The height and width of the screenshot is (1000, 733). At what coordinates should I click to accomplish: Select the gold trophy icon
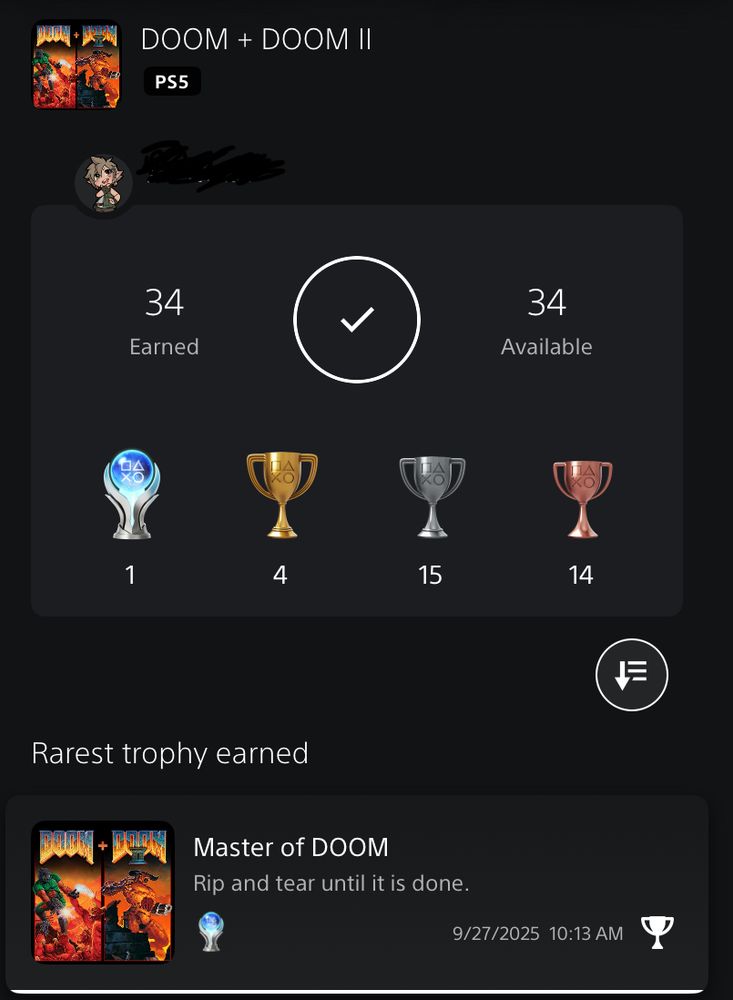pos(280,490)
